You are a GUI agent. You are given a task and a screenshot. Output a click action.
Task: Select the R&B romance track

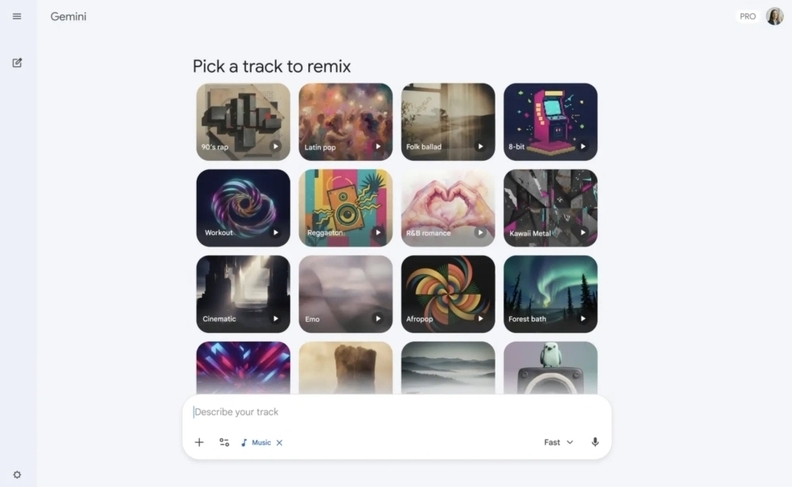[448, 207]
